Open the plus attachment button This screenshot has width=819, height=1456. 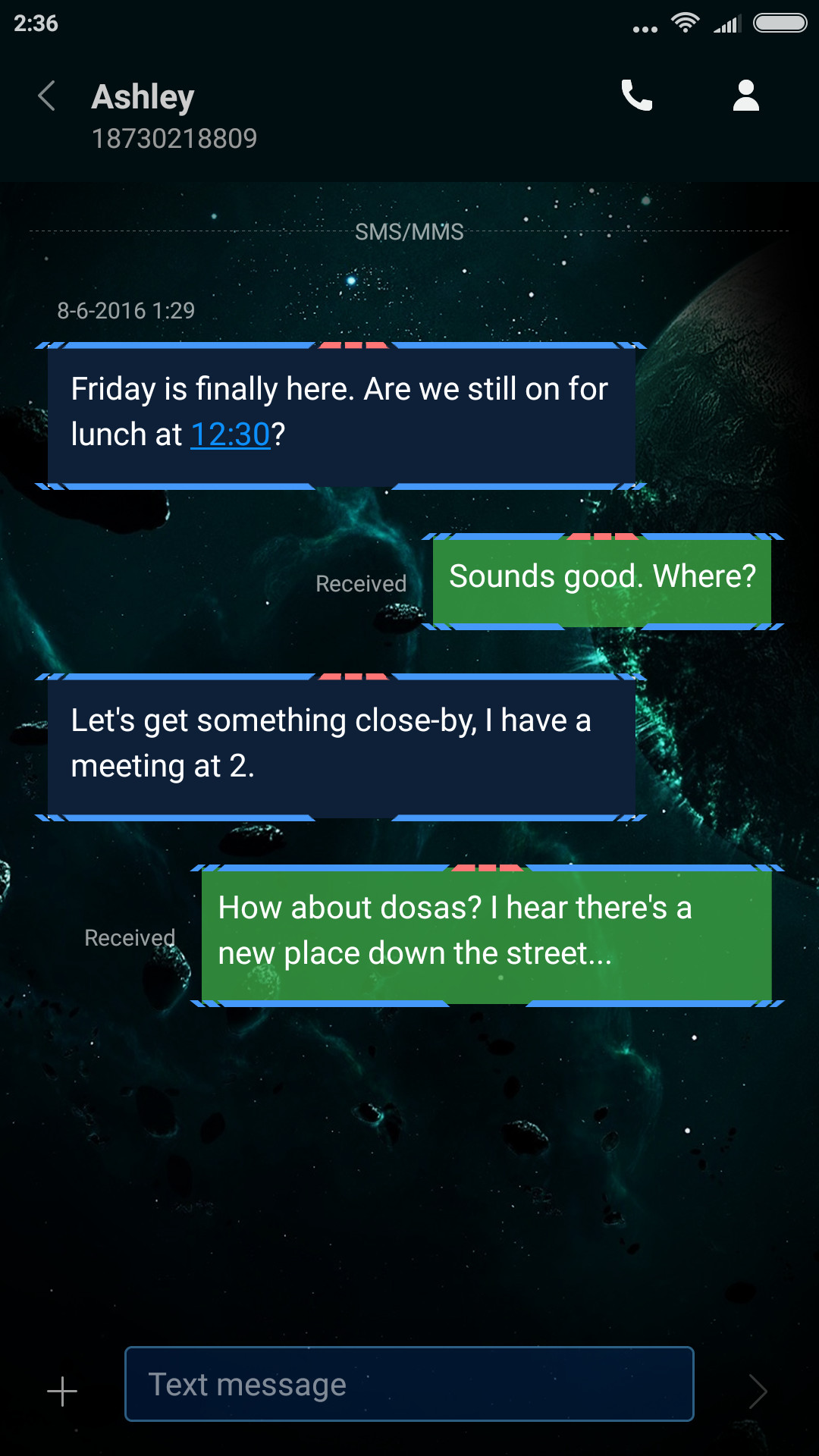pos(62,1392)
